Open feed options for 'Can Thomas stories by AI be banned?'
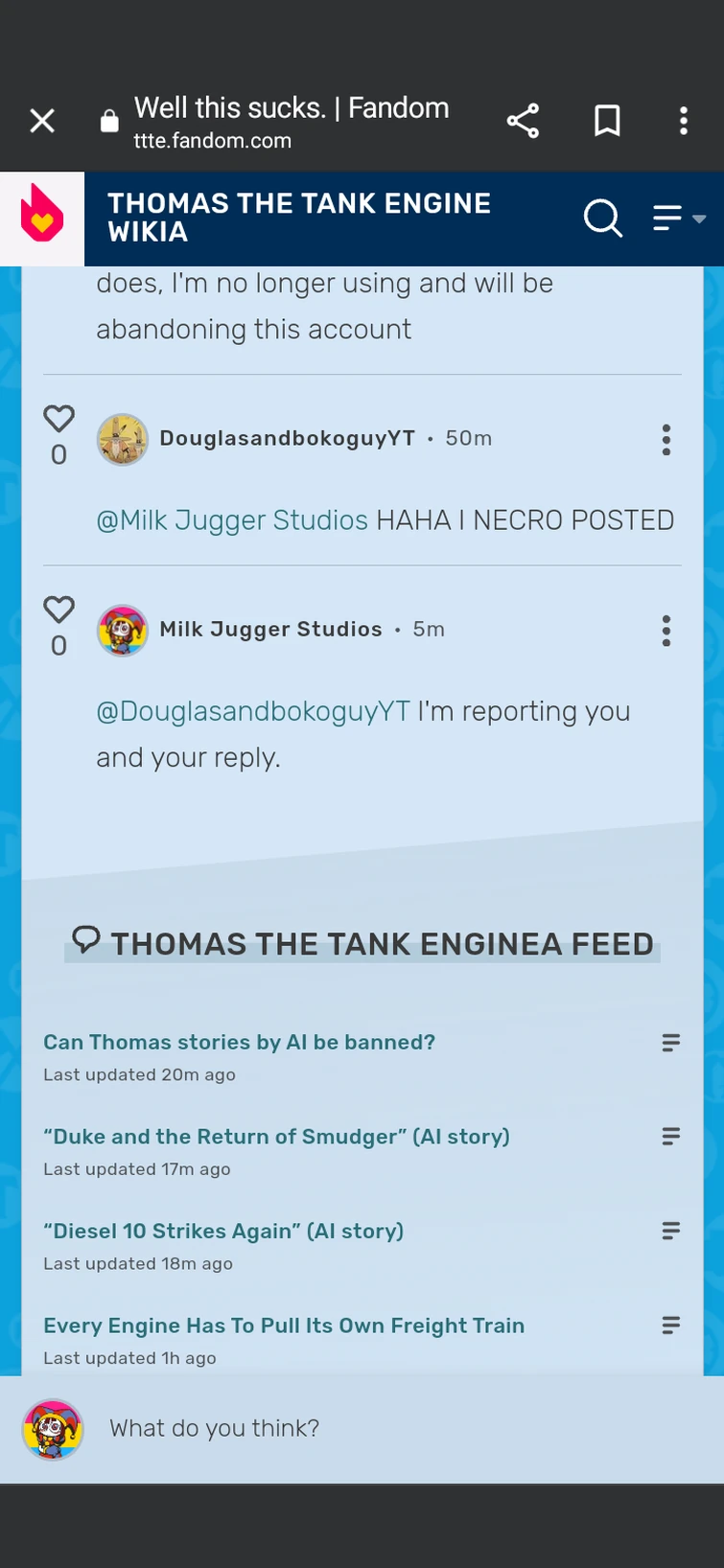Viewport: 724px width, 1568px height. coord(670,1043)
